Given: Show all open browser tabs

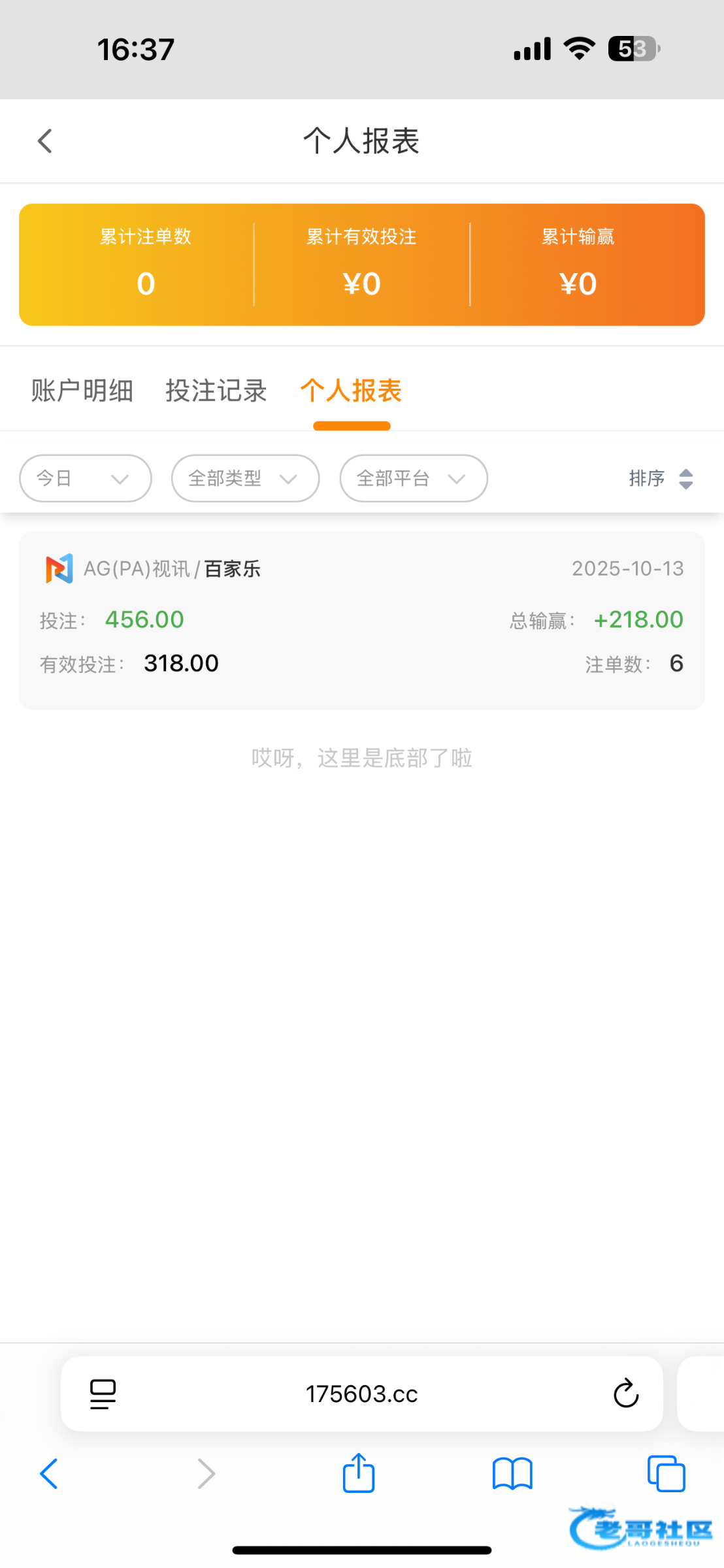Looking at the screenshot, I should (666, 1473).
